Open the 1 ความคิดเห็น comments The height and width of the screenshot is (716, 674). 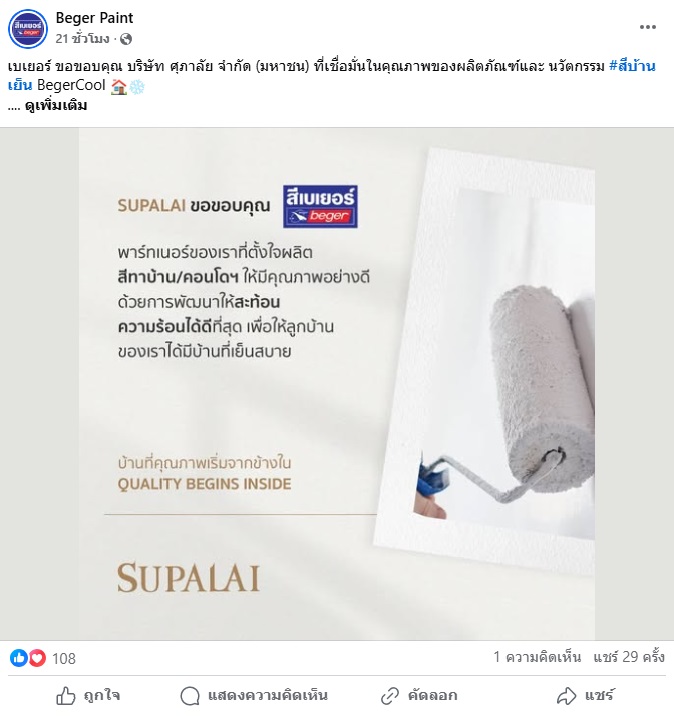[537, 658]
